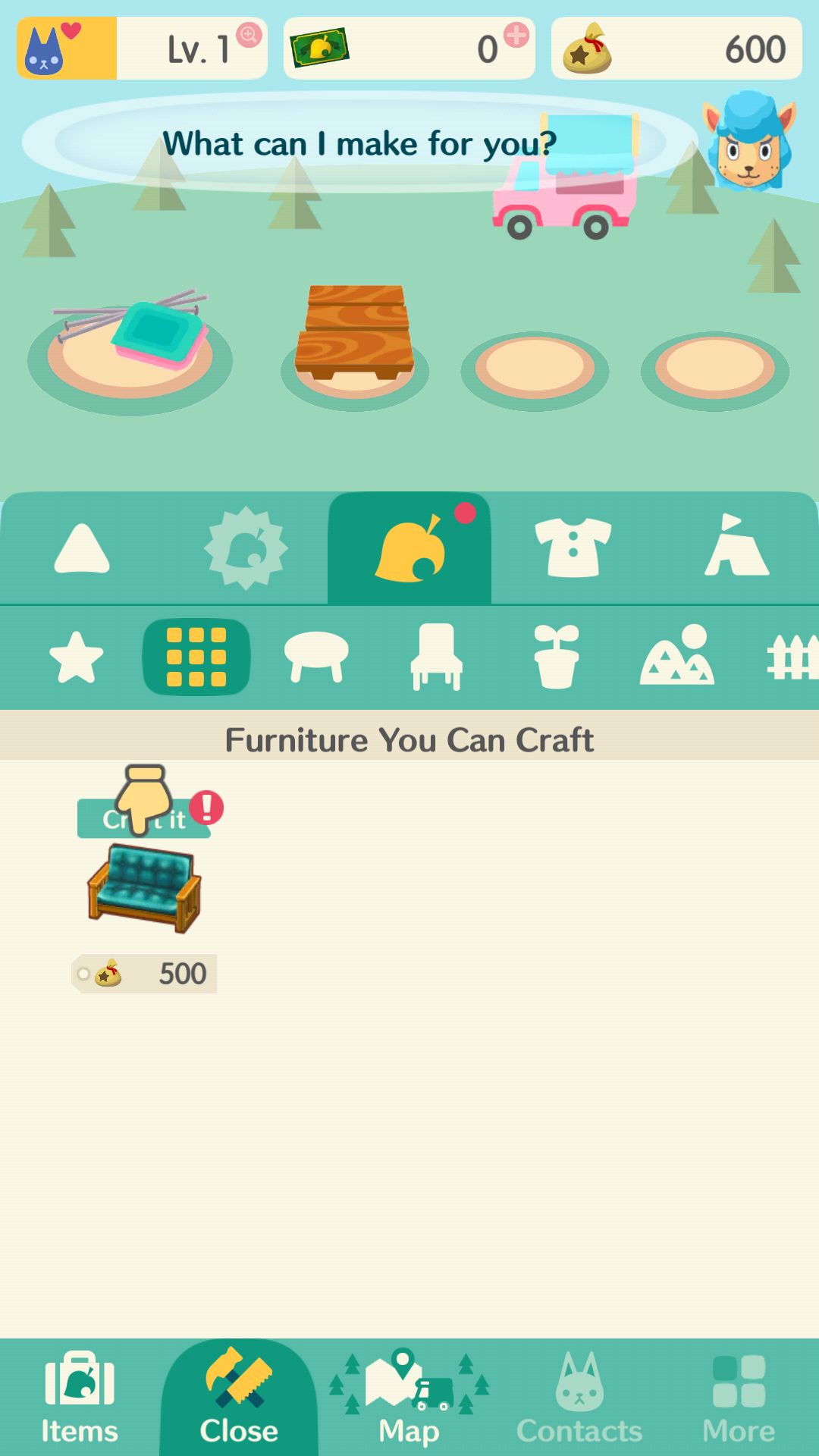Open the Items bag
Viewport: 819px width, 1456px height.
pyautogui.click(x=80, y=1398)
